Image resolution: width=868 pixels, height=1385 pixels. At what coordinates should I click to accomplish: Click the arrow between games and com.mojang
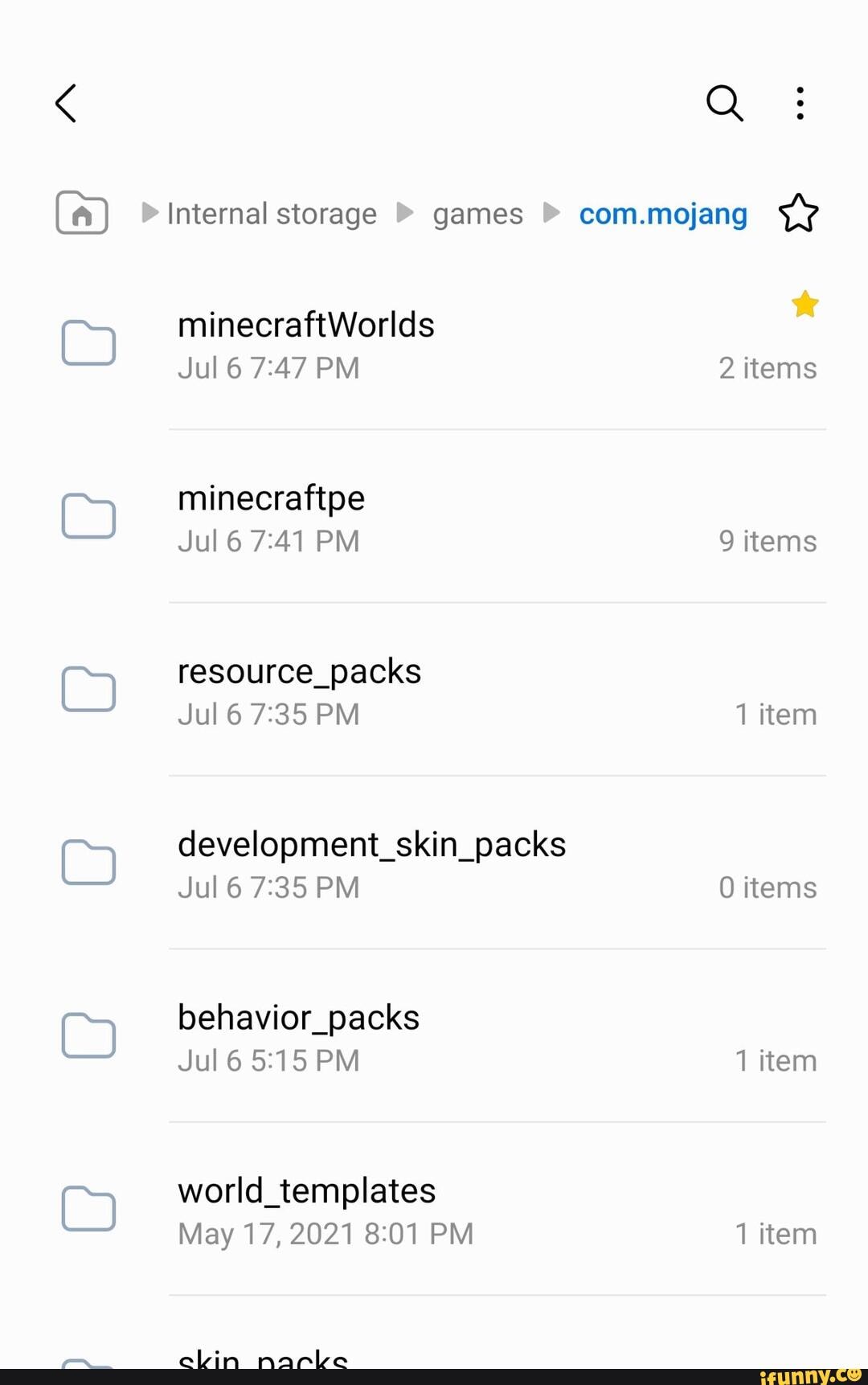click(x=551, y=213)
